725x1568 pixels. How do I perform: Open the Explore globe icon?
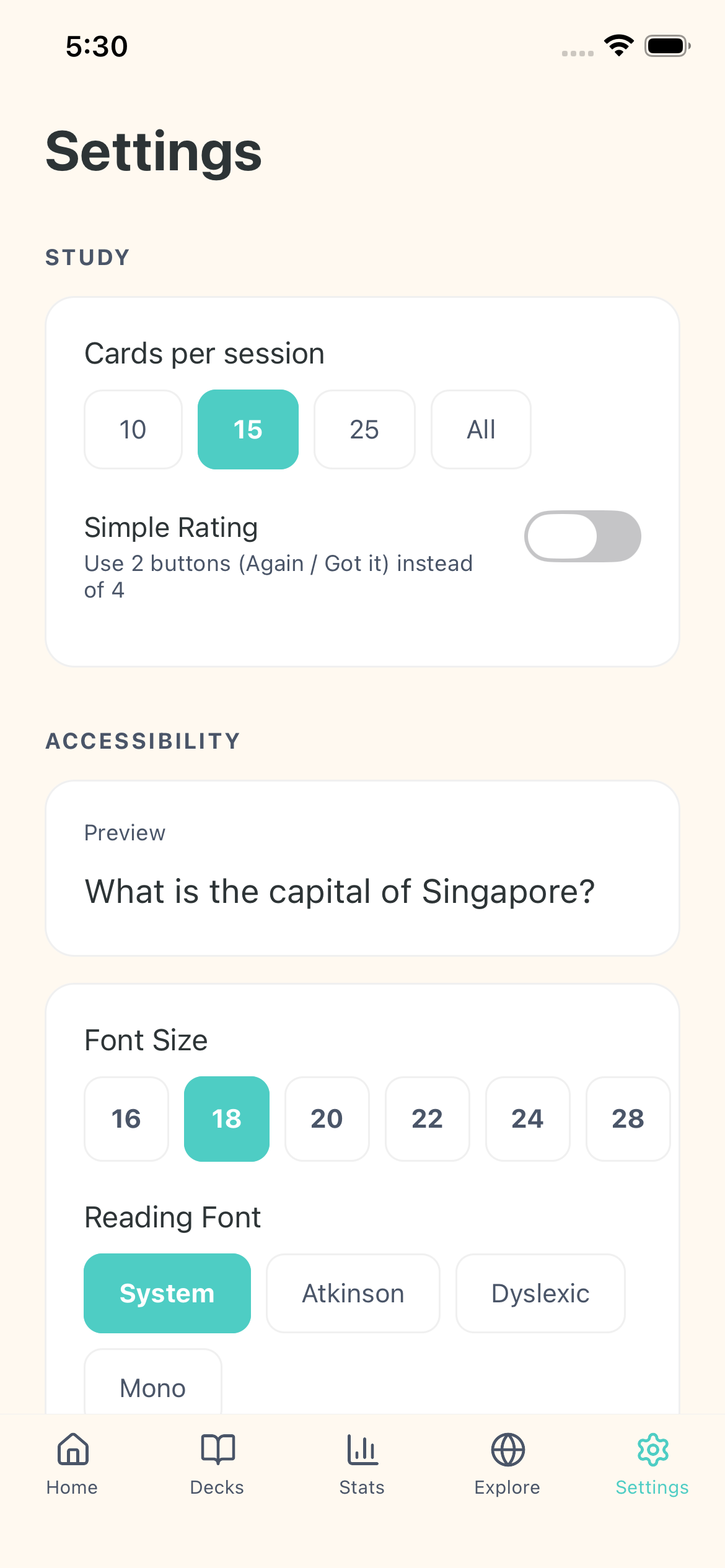pyautogui.click(x=507, y=1450)
